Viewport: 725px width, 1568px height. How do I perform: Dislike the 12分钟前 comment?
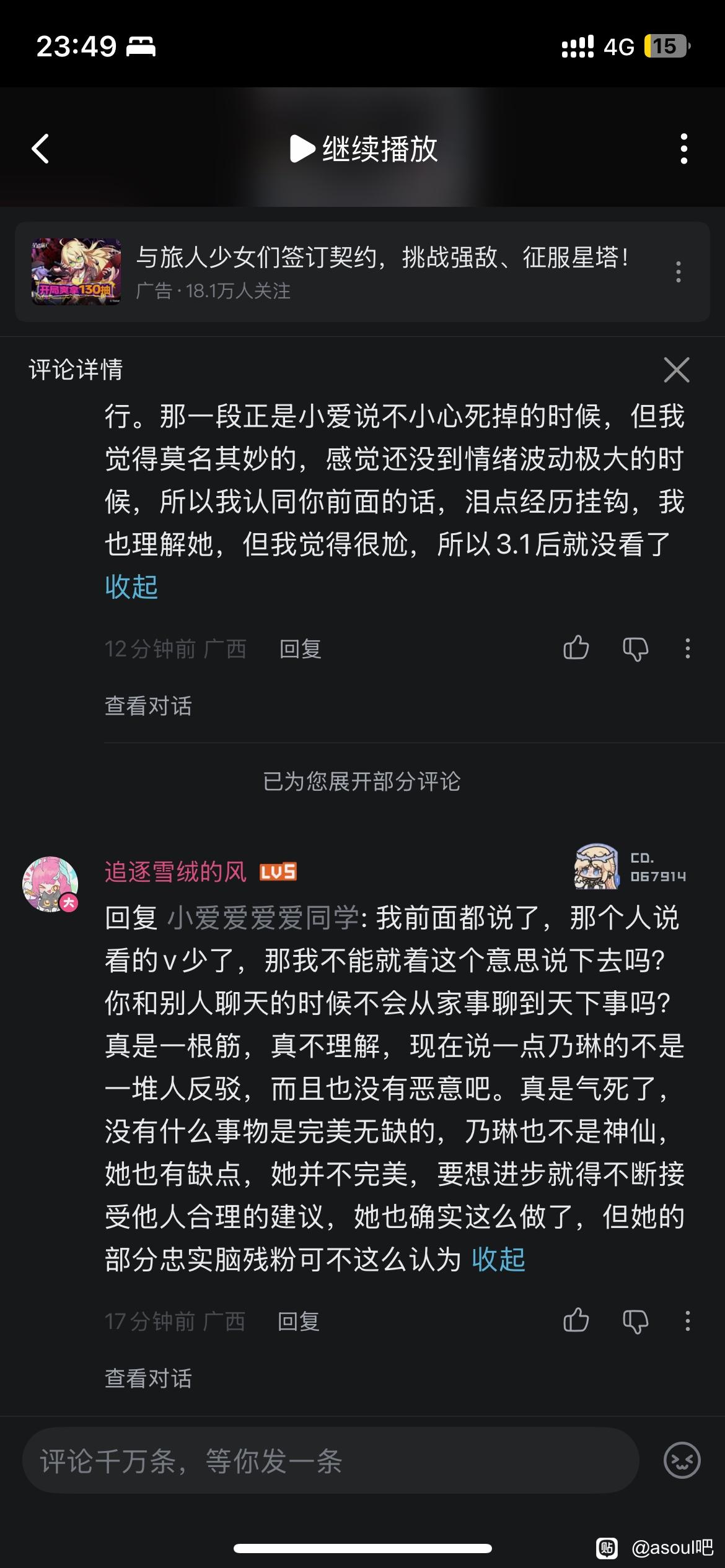(x=635, y=648)
